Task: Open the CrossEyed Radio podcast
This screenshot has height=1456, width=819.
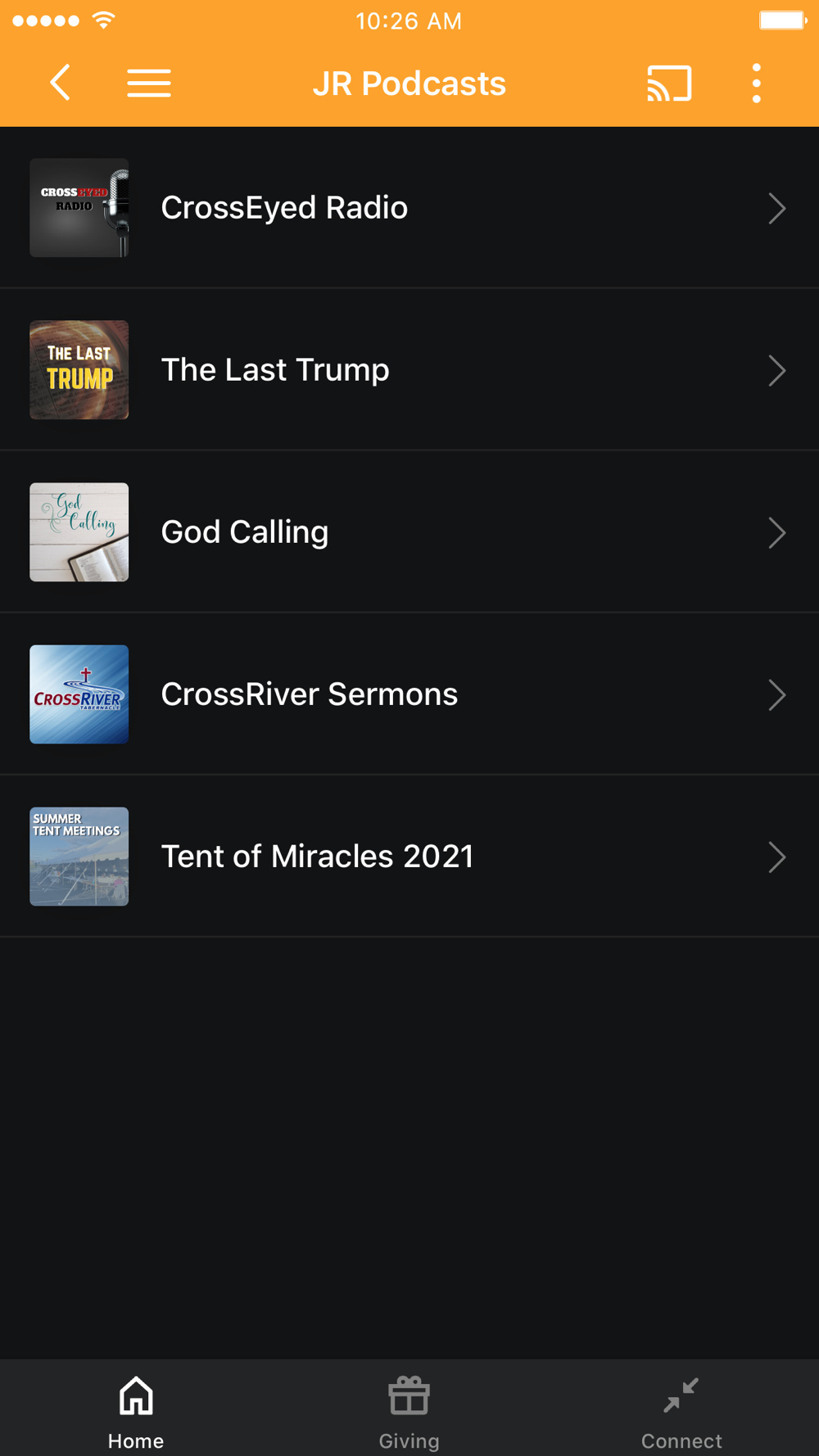Action: 409,208
